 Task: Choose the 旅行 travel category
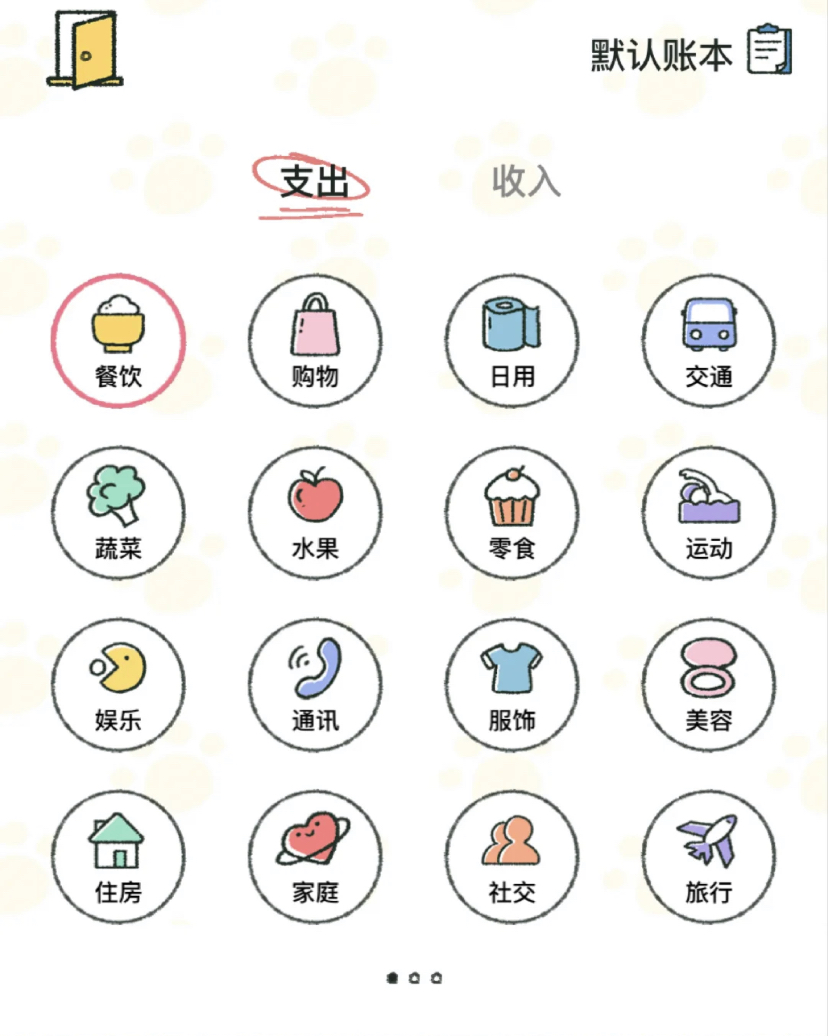[709, 856]
